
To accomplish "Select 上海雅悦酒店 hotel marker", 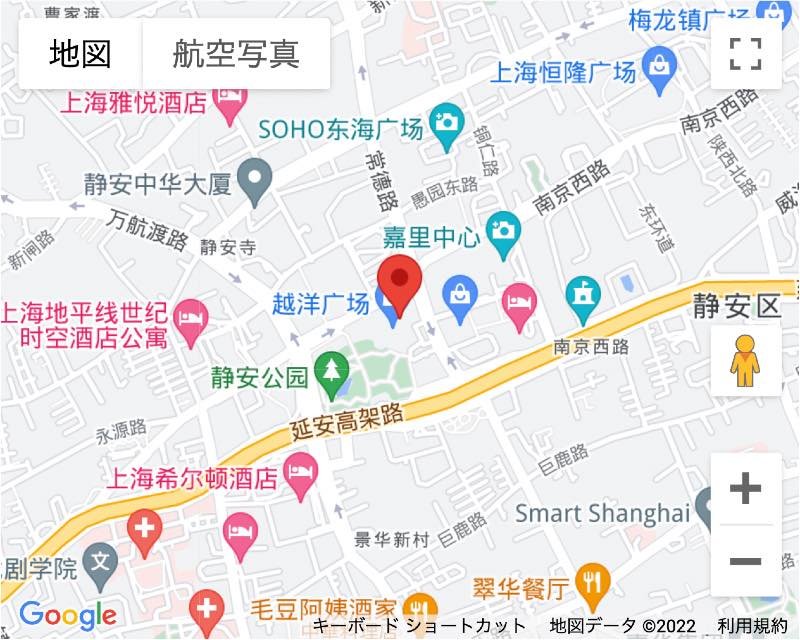I will coord(231,103).
